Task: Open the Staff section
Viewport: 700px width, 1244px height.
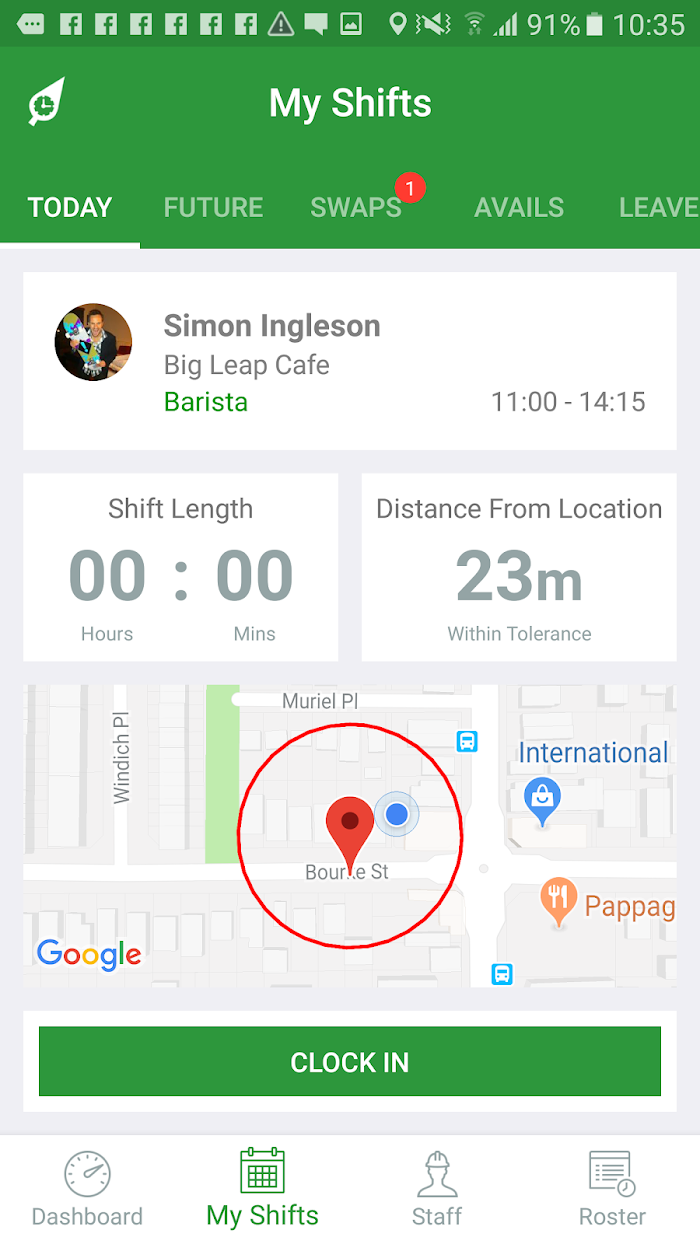Action: [437, 1189]
